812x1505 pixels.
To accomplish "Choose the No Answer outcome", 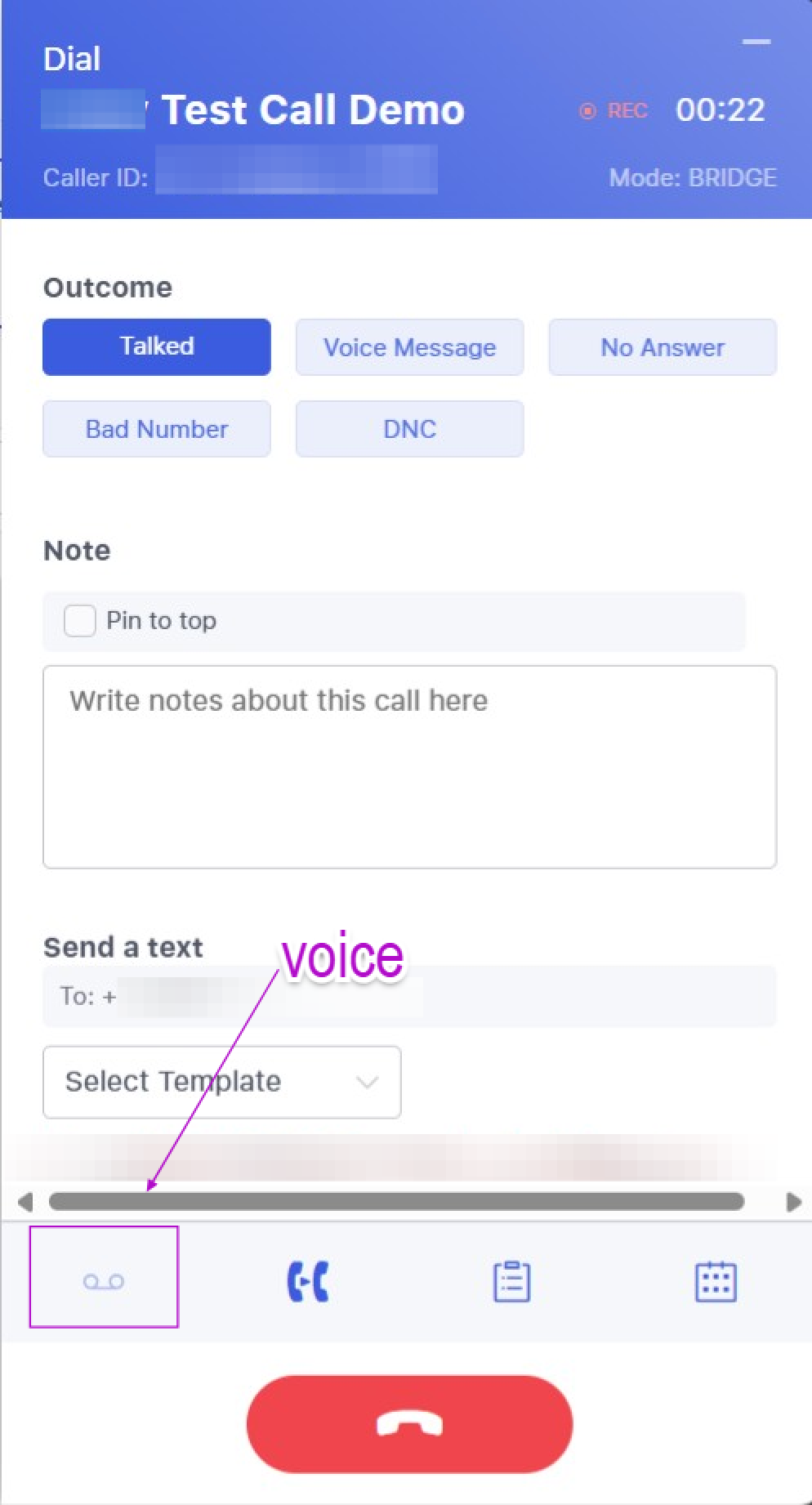I will [662, 347].
